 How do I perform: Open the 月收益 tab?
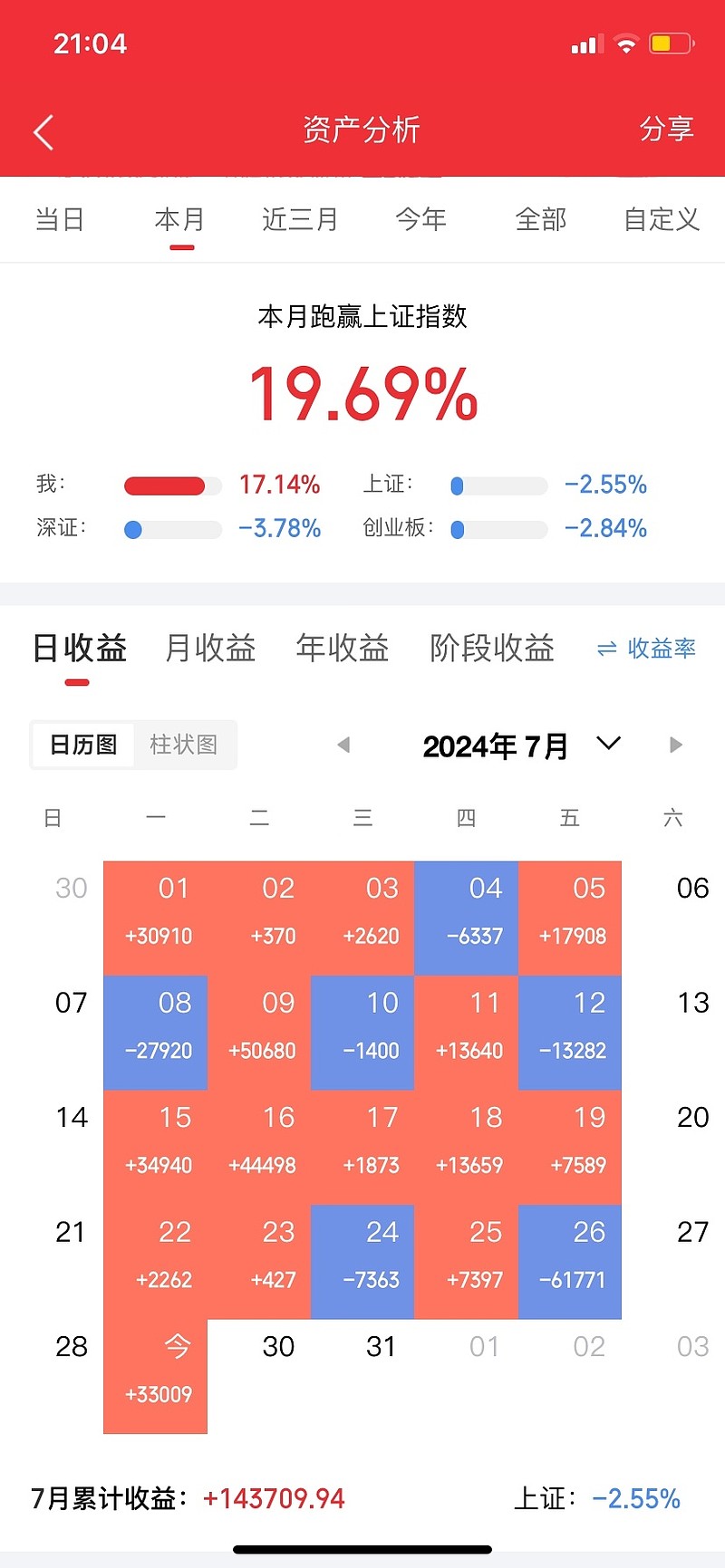210,649
